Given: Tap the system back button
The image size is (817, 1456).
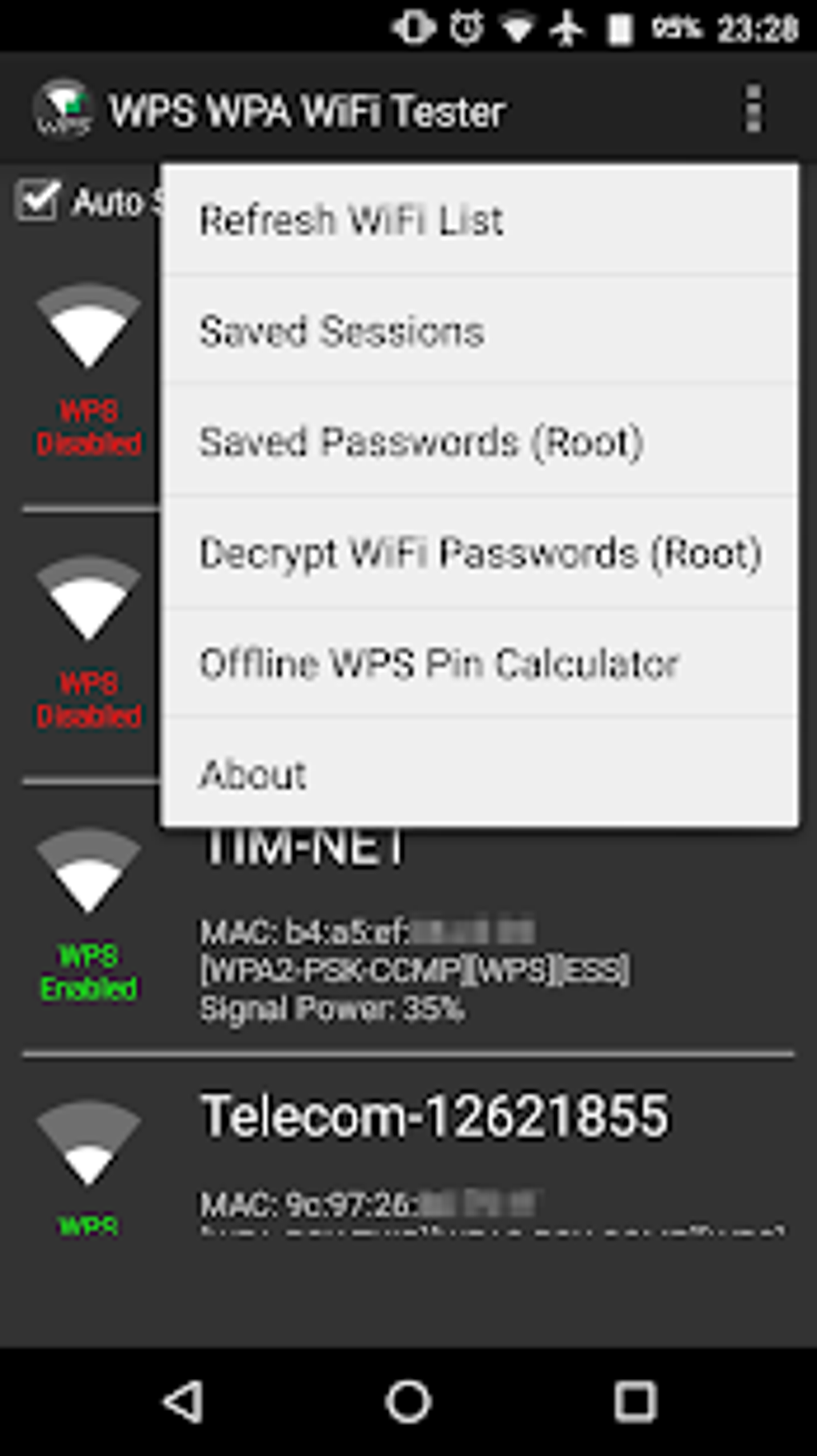Looking at the screenshot, I should pos(183,1402).
